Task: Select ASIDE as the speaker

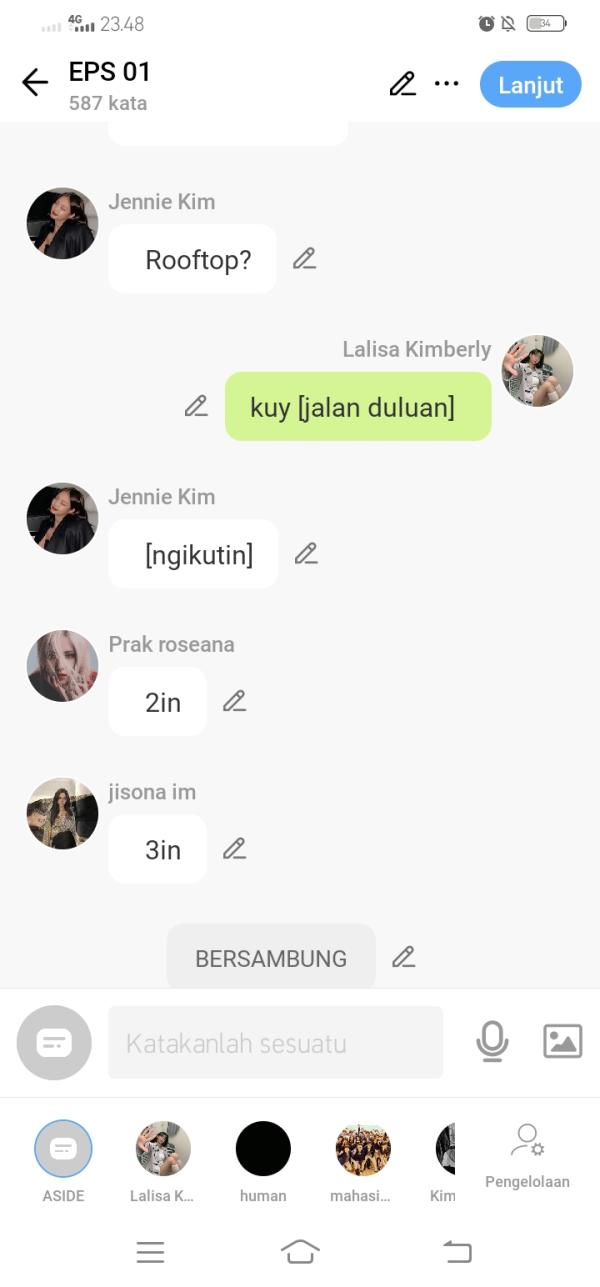Action: [63, 1149]
